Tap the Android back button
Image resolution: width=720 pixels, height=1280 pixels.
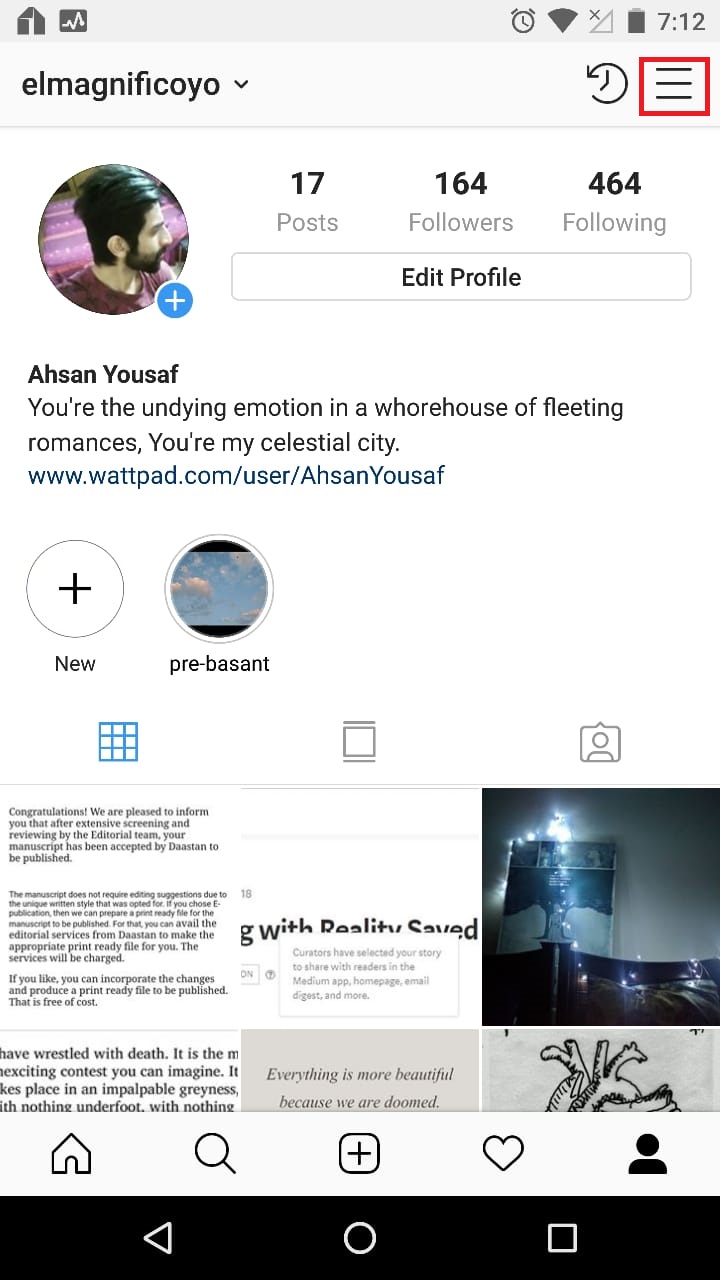tap(157, 1238)
